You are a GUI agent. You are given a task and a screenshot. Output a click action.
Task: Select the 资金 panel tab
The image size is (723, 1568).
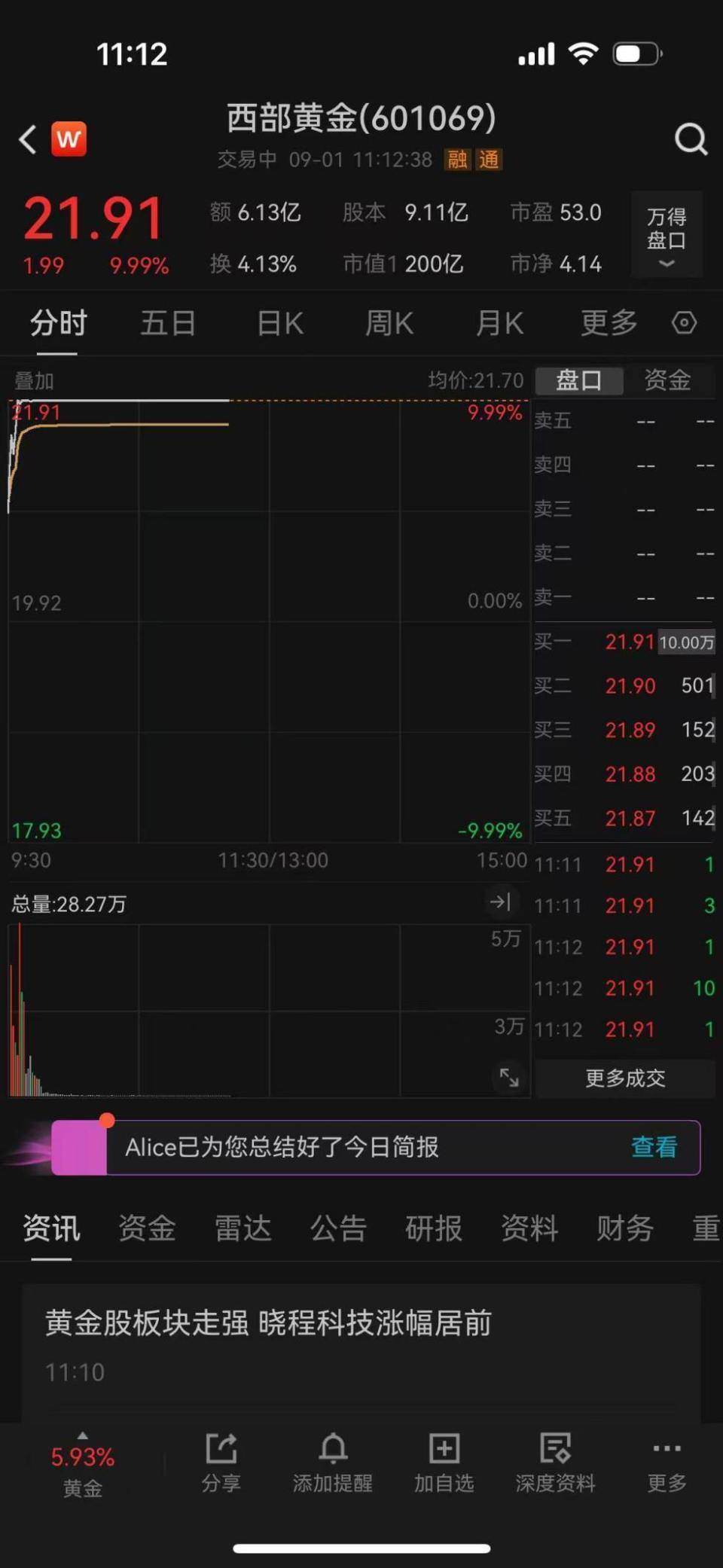pos(666,381)
